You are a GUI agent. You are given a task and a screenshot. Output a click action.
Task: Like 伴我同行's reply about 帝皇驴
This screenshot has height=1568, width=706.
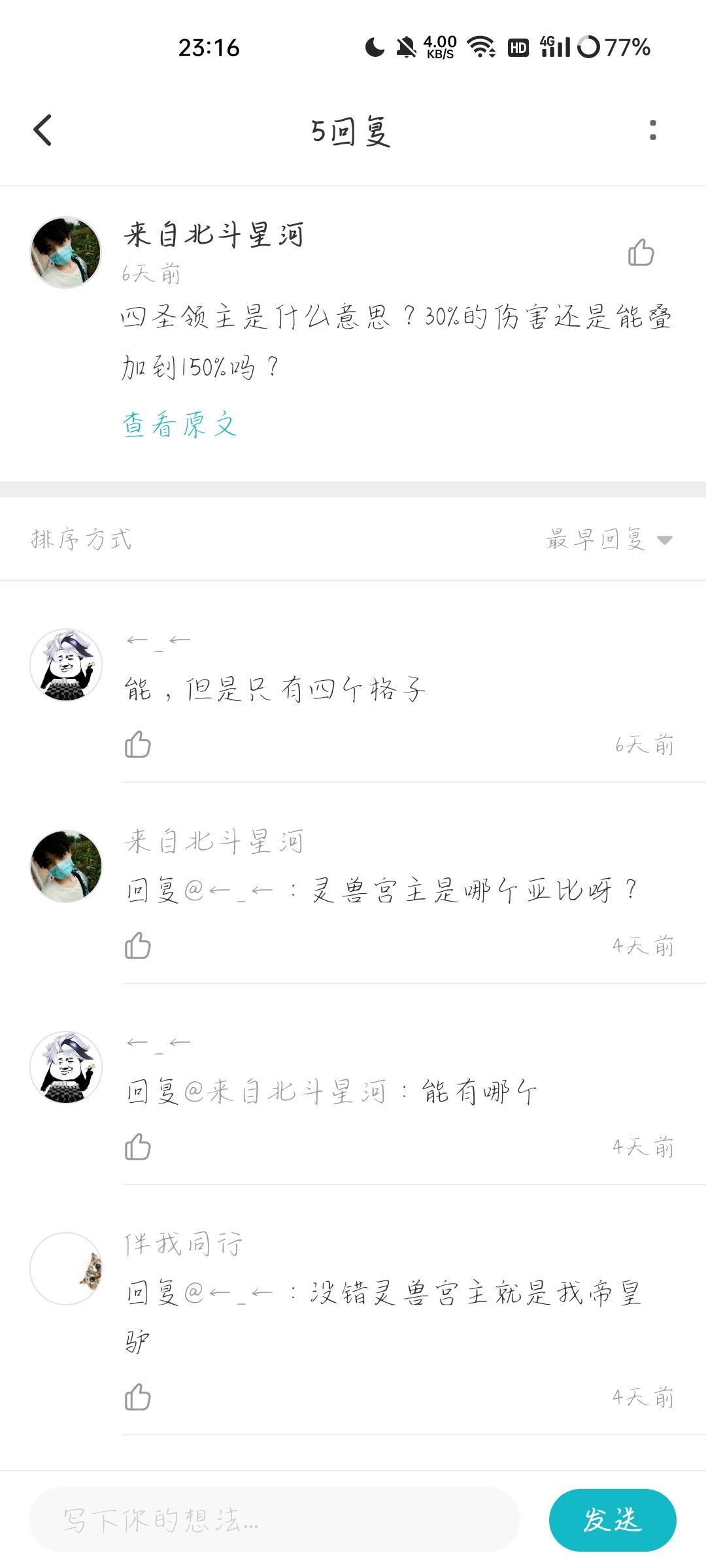[137, 1398]
